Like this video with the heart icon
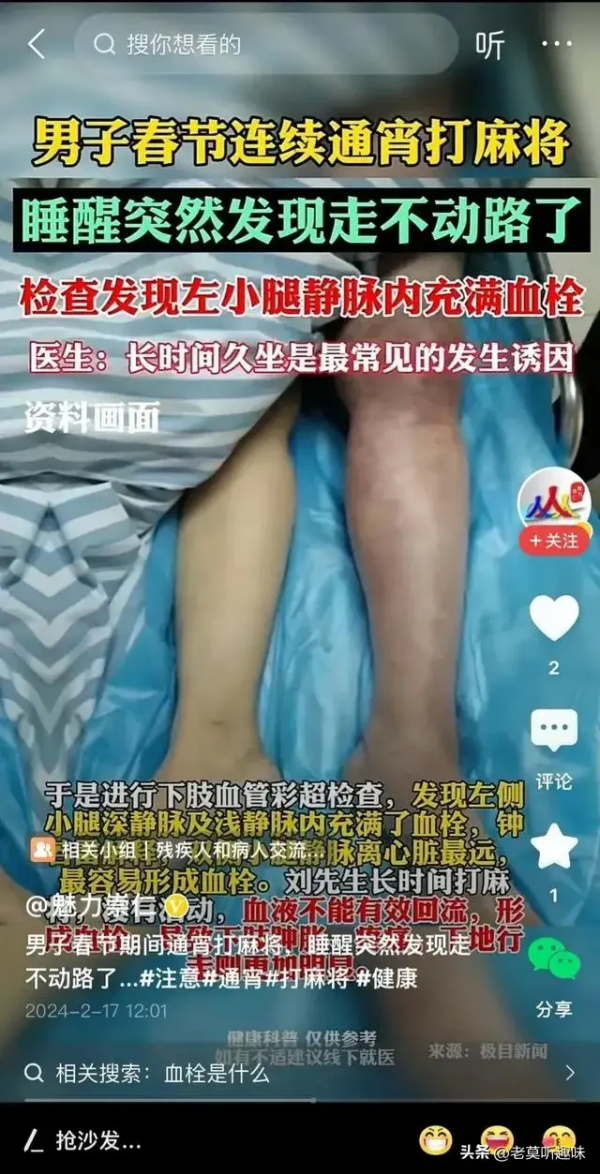The image size is (600, 1174). click(553, 618)
